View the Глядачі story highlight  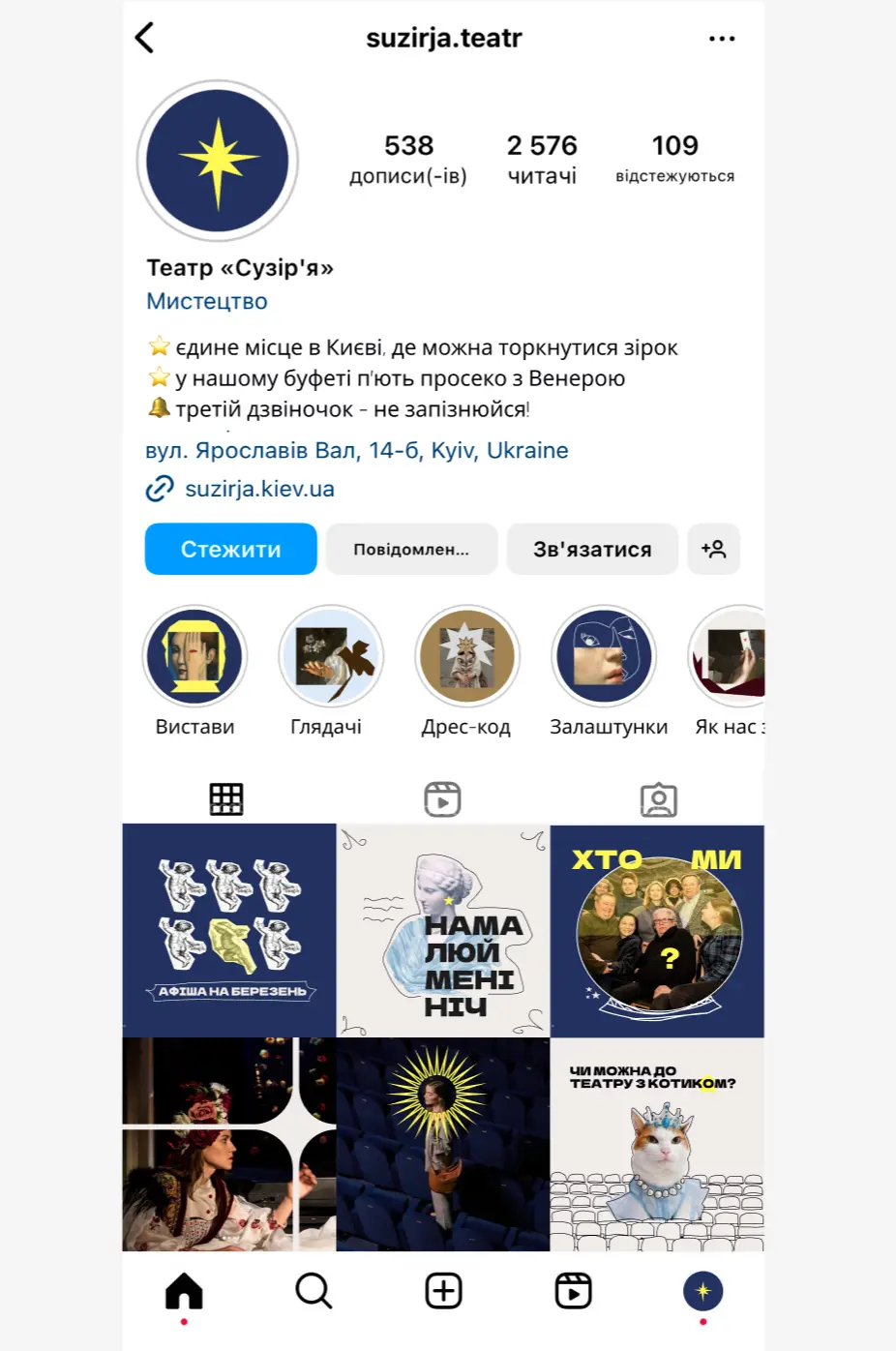[331, 656]
